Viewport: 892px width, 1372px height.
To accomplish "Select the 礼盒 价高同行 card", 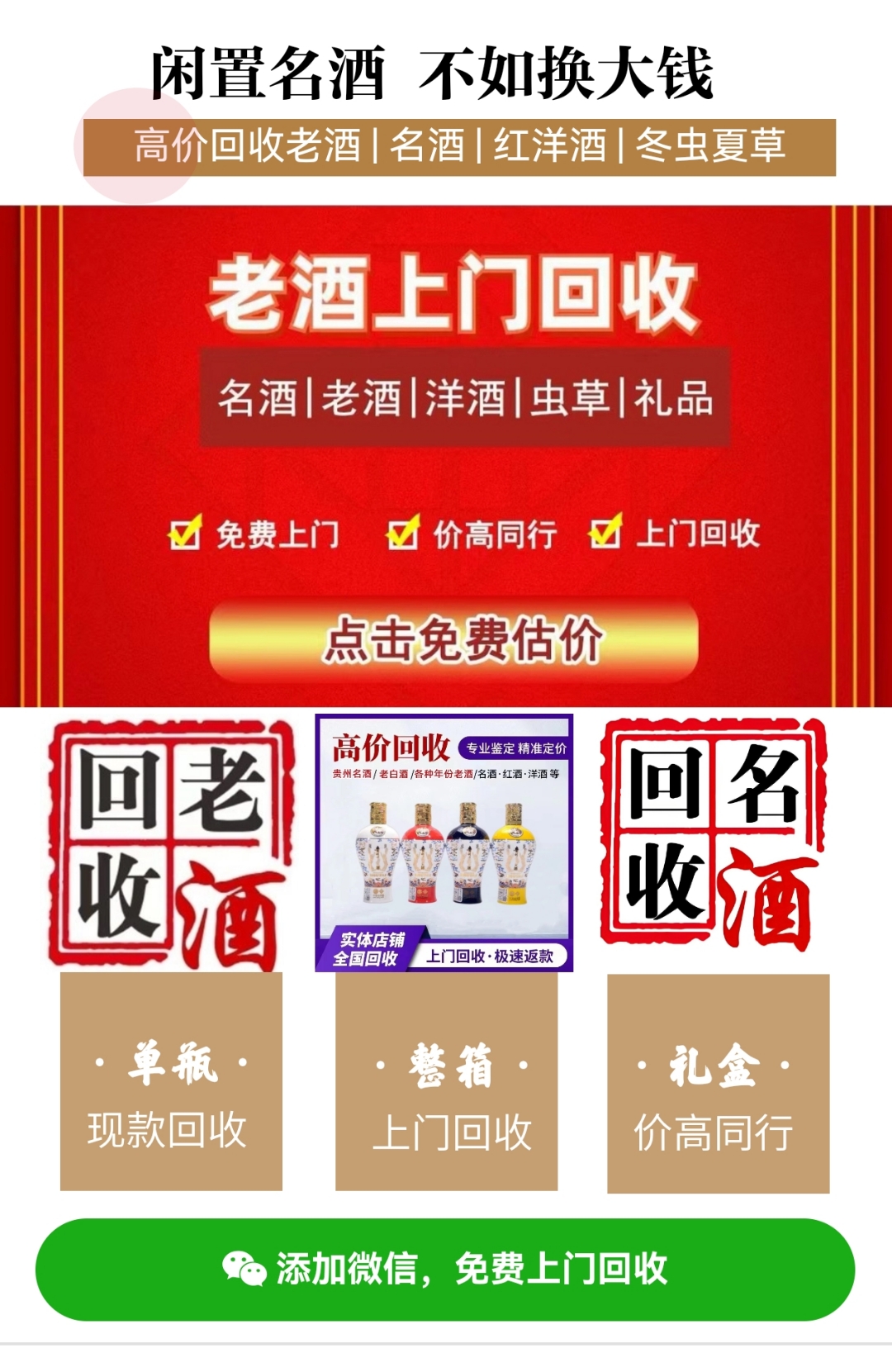I will pos(718,1083).
